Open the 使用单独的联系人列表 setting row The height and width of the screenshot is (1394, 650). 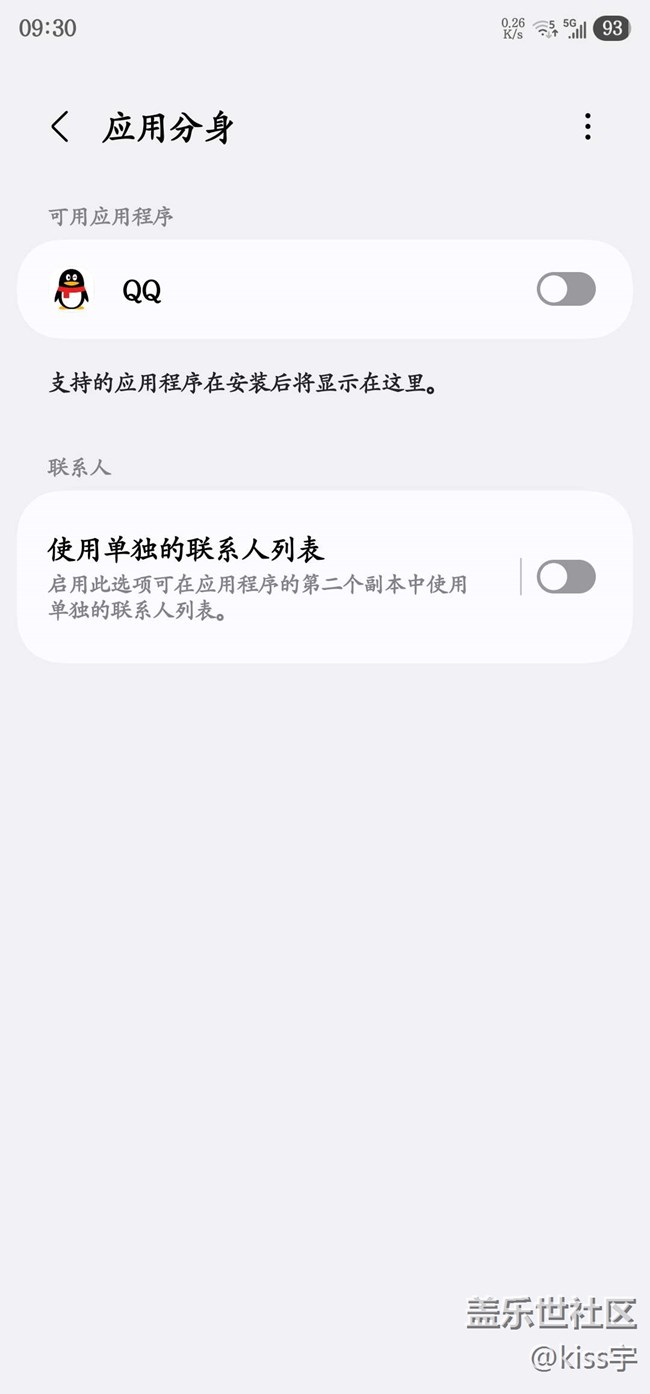[x=270, y=577]
